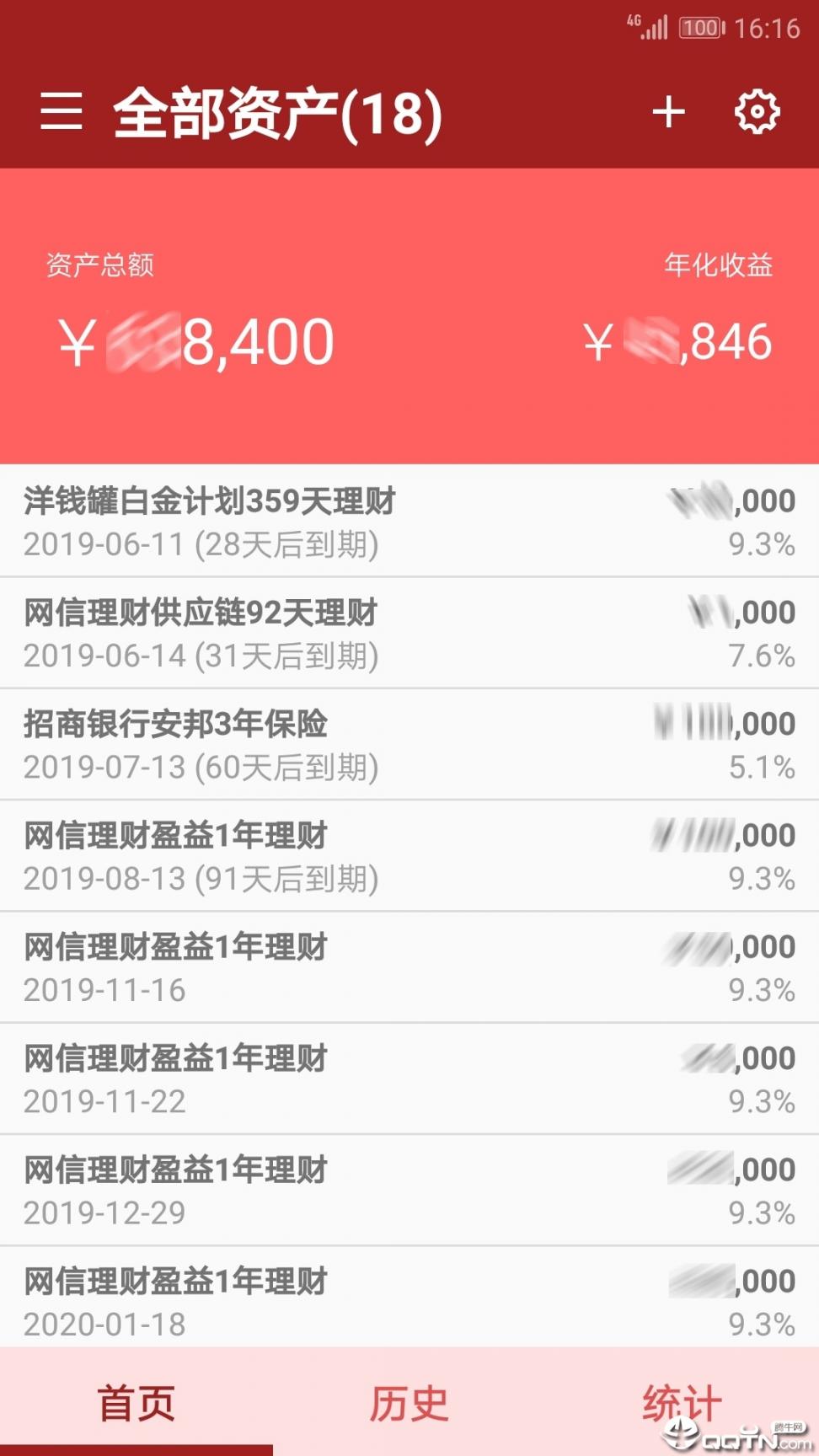Switch to the 统计 tab

681,1403
